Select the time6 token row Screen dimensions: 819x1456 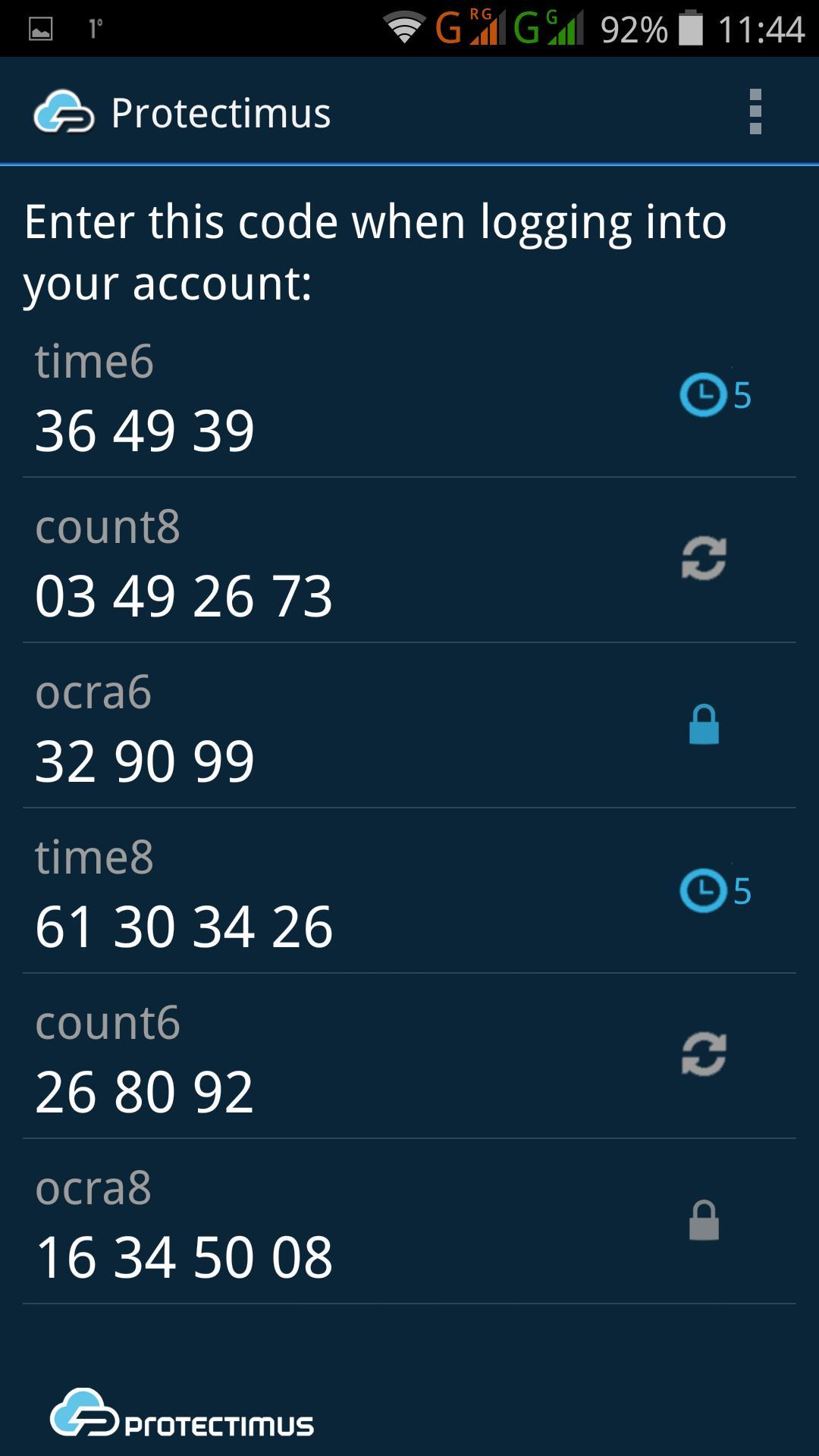click(409, 395)
